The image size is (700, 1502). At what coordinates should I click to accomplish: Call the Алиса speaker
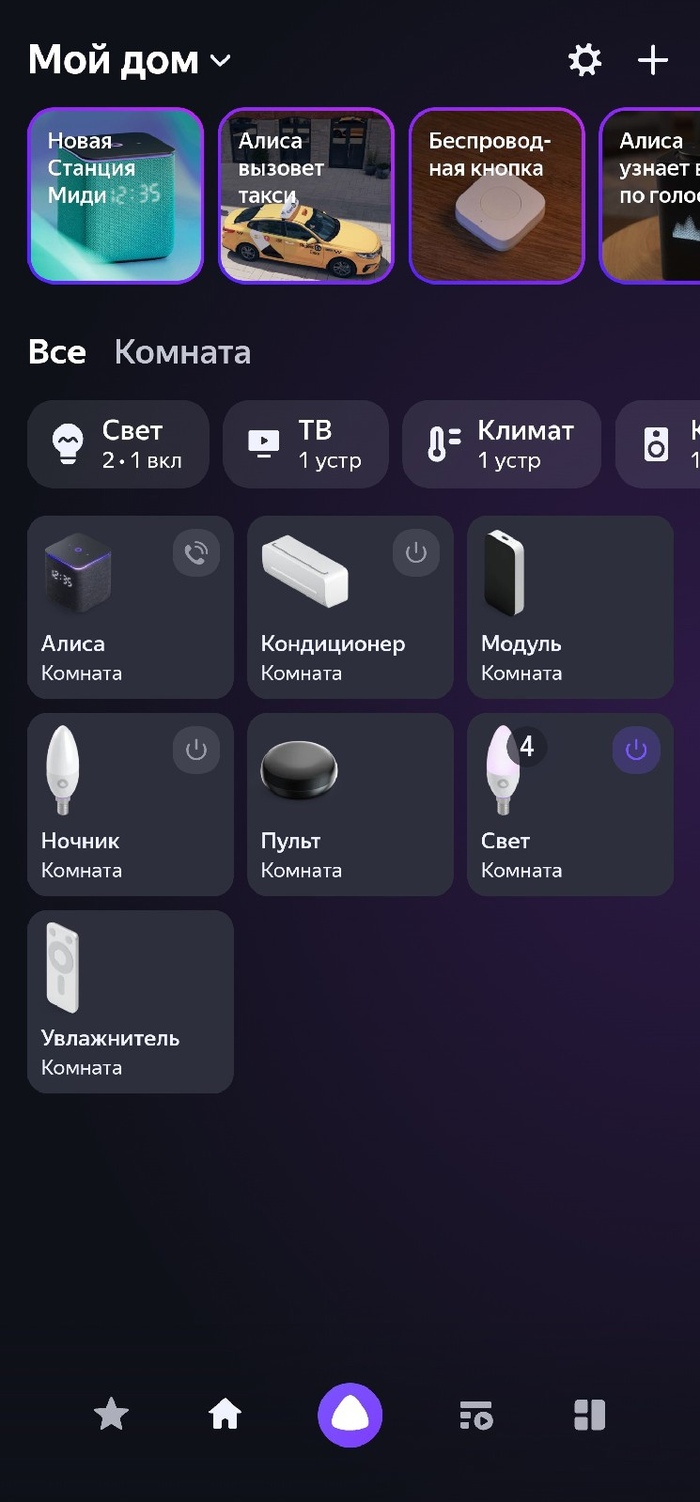click(x=196, y=553)
